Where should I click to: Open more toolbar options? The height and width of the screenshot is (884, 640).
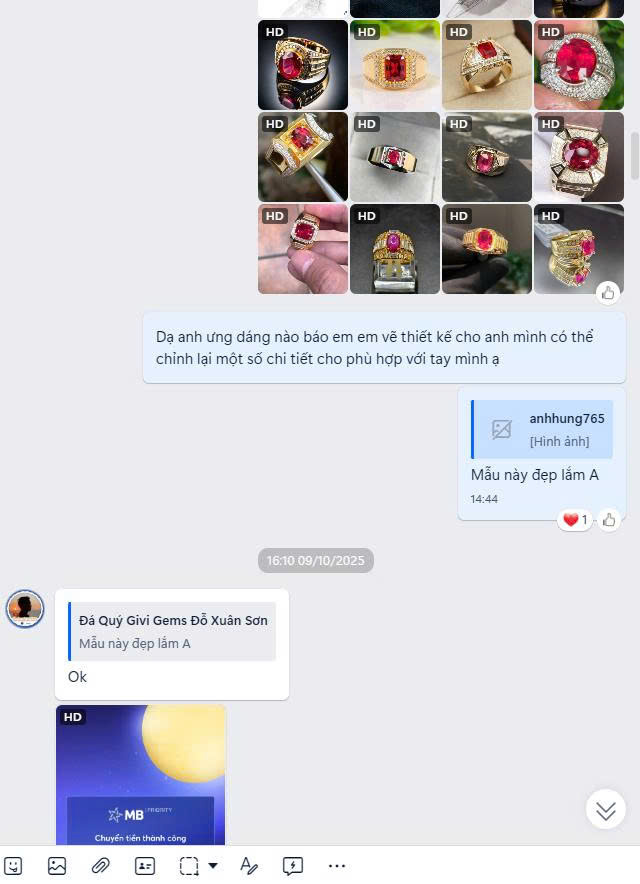[x=337, y=866]
